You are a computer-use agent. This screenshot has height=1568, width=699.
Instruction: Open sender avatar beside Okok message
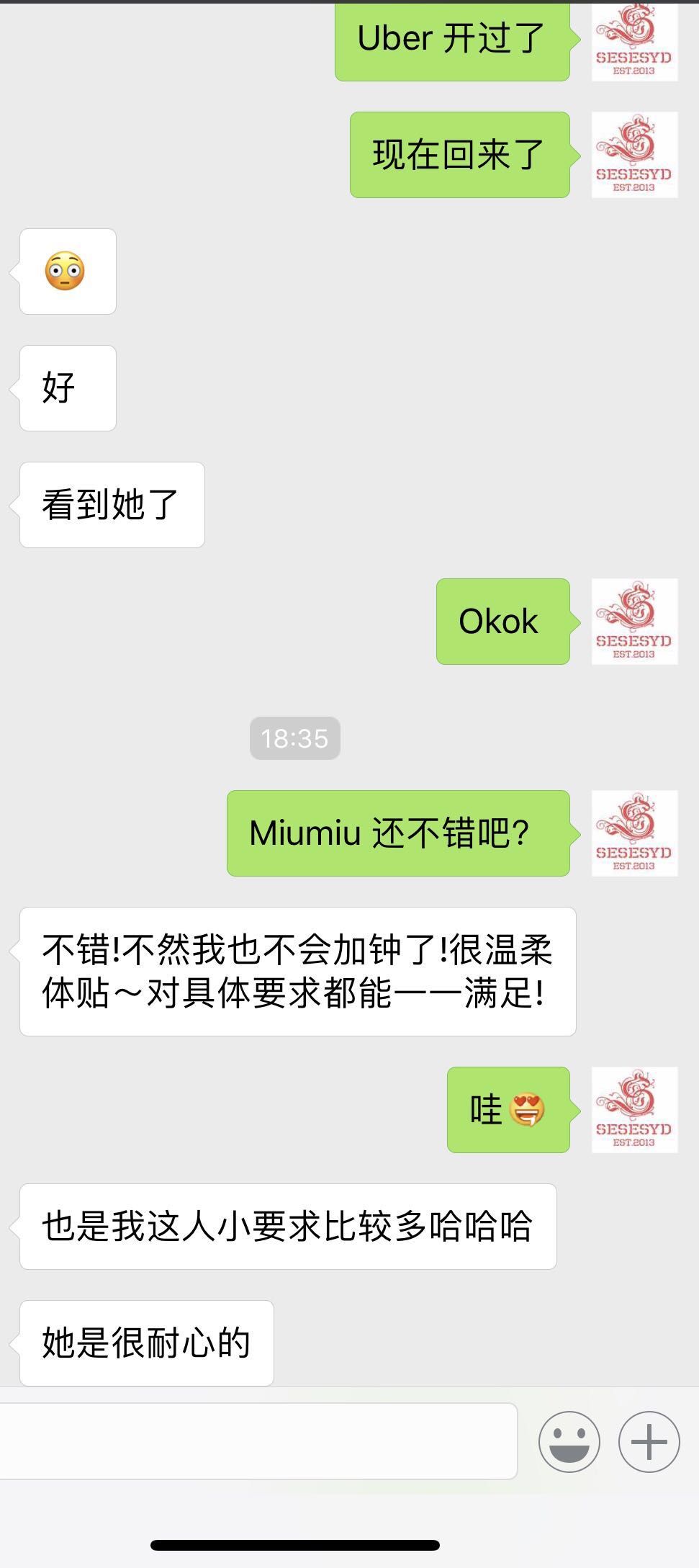[634, 622]
